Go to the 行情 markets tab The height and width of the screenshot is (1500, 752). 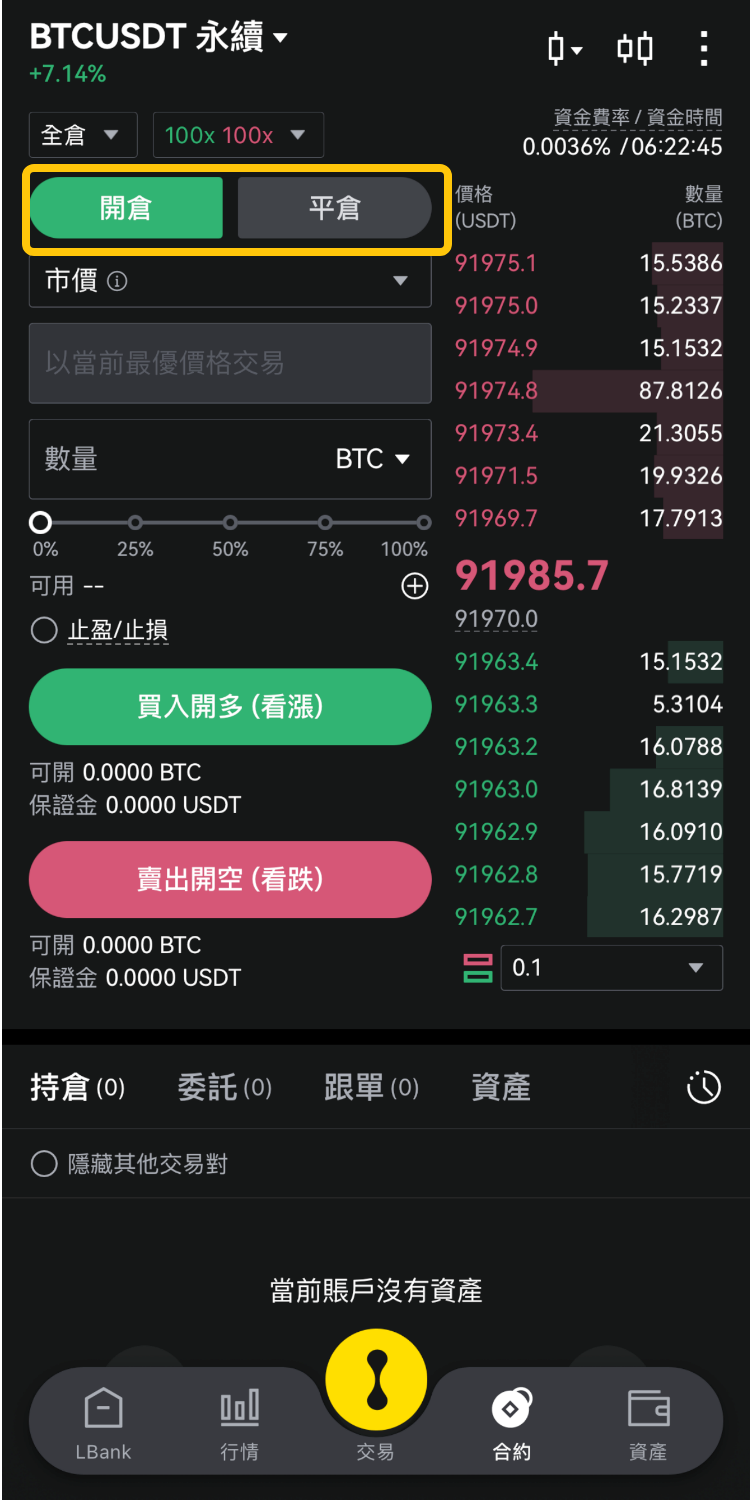[240, 1424]
